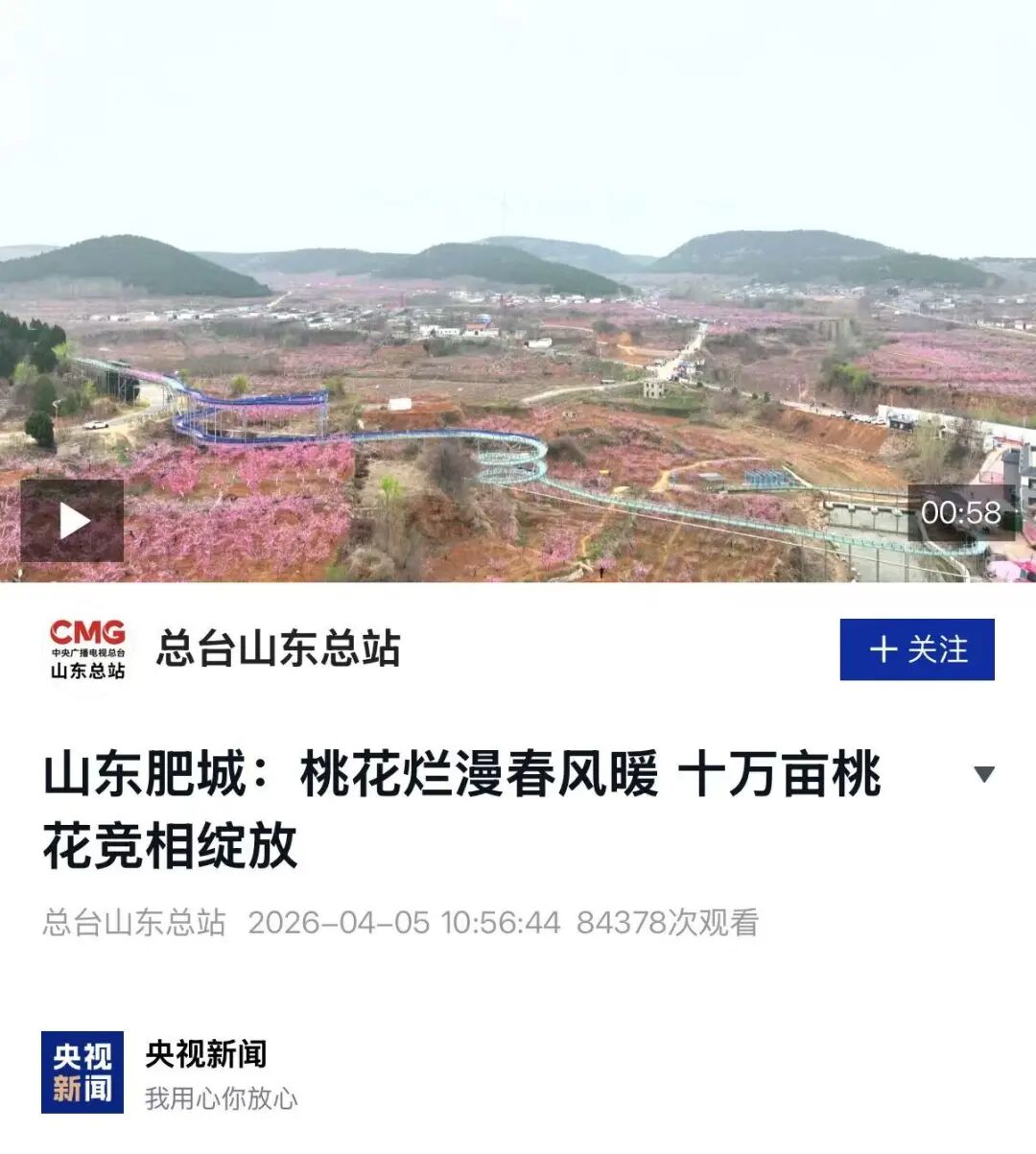
Task: Open the 央视新闻 account
Action: [x=205, y=1054]
